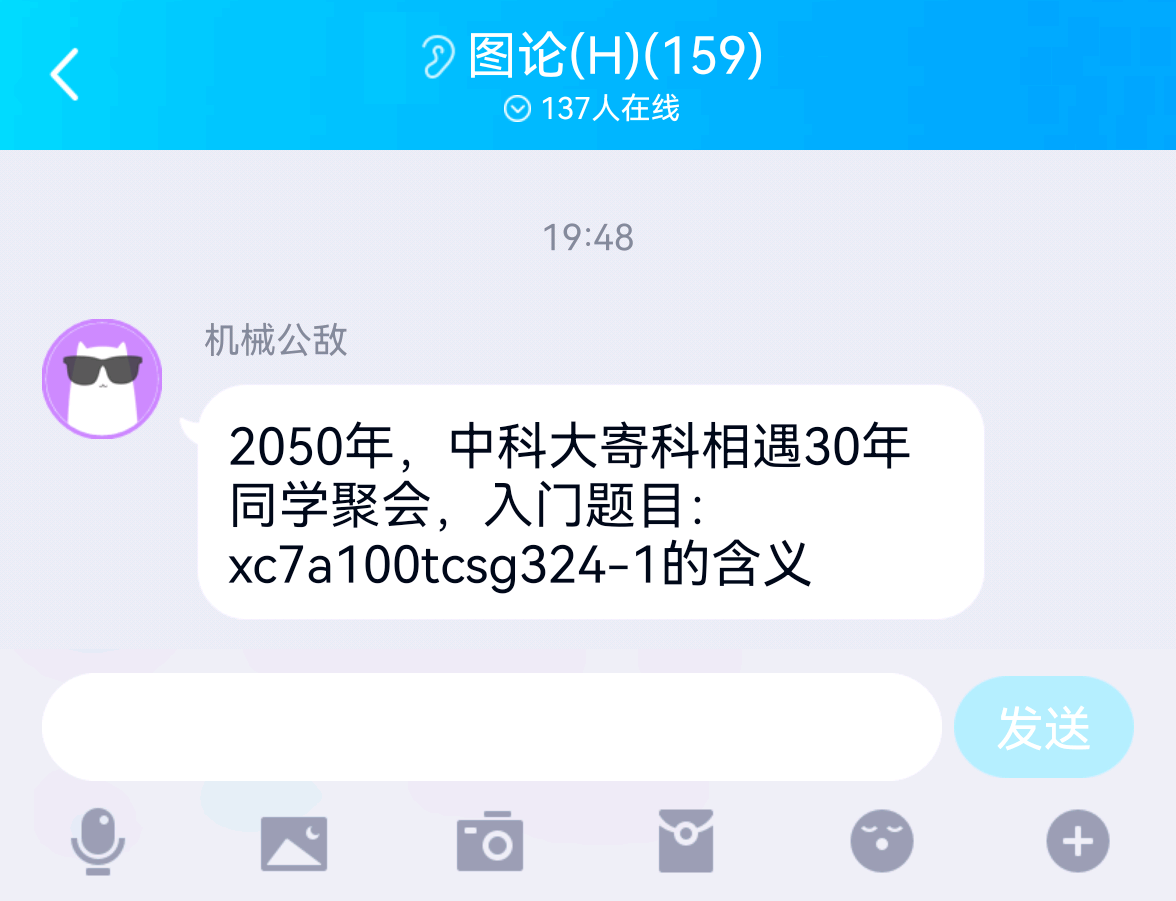This screenshot has width=1176, height=901.
Task: Open more options with the plus icon
Action: pyautogui.click(x=1077, y=842)
